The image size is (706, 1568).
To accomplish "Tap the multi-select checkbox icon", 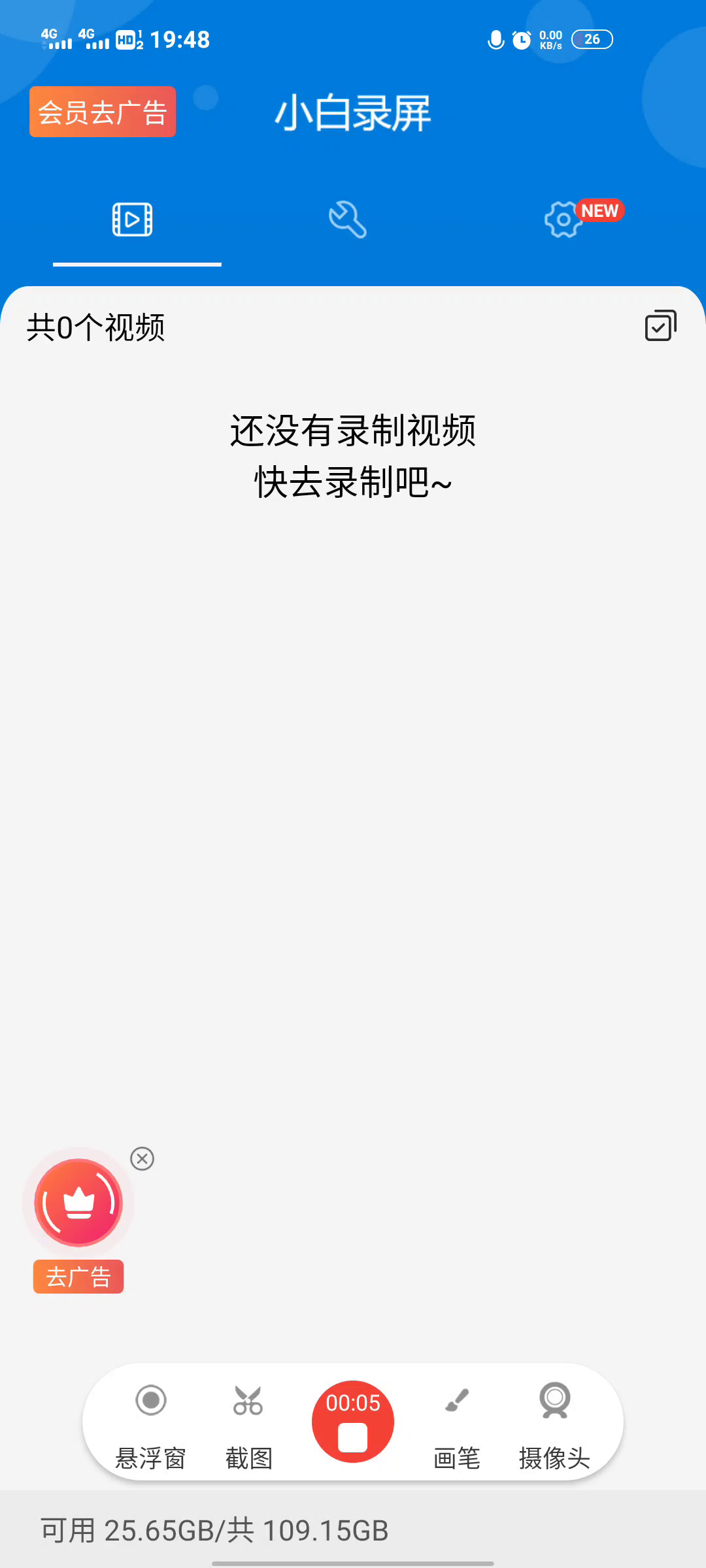I will (660, 325).
